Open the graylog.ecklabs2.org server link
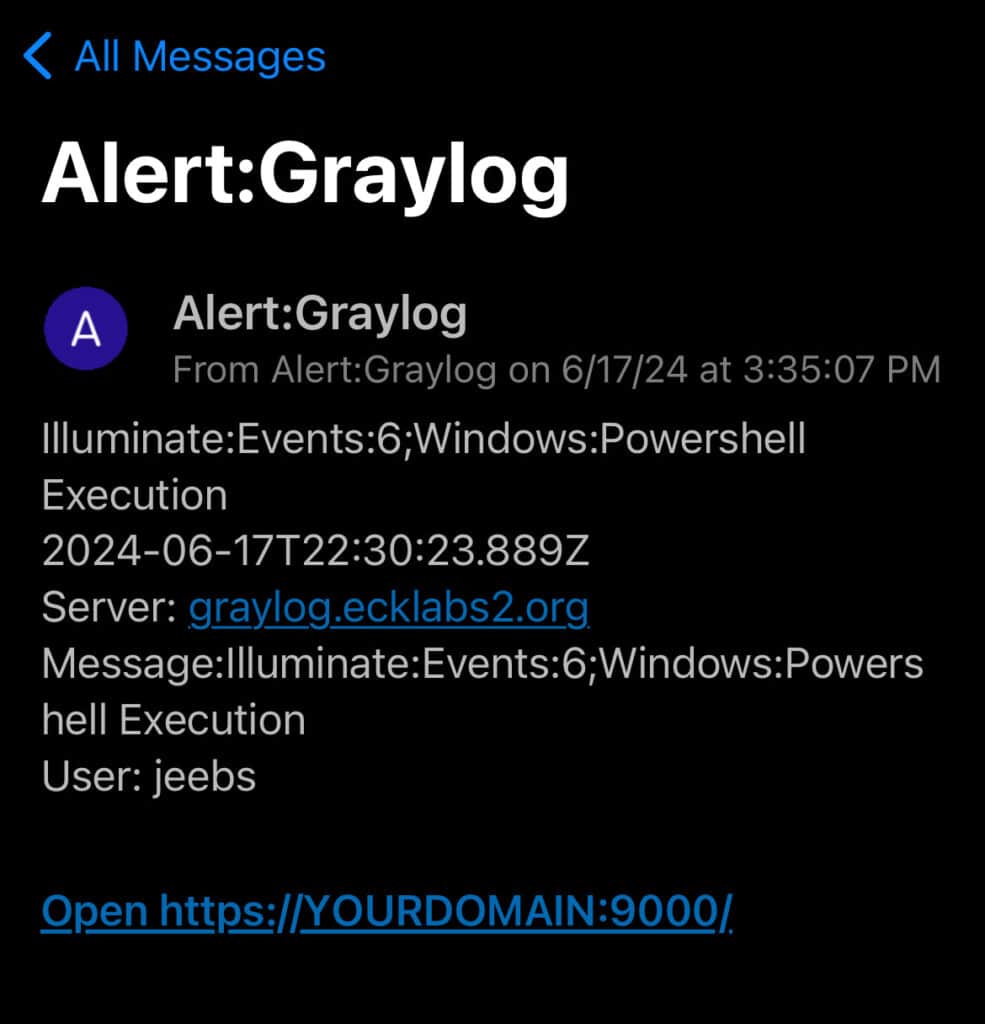The width and height of the screenshot is (985, 1024). pos(388,607)
